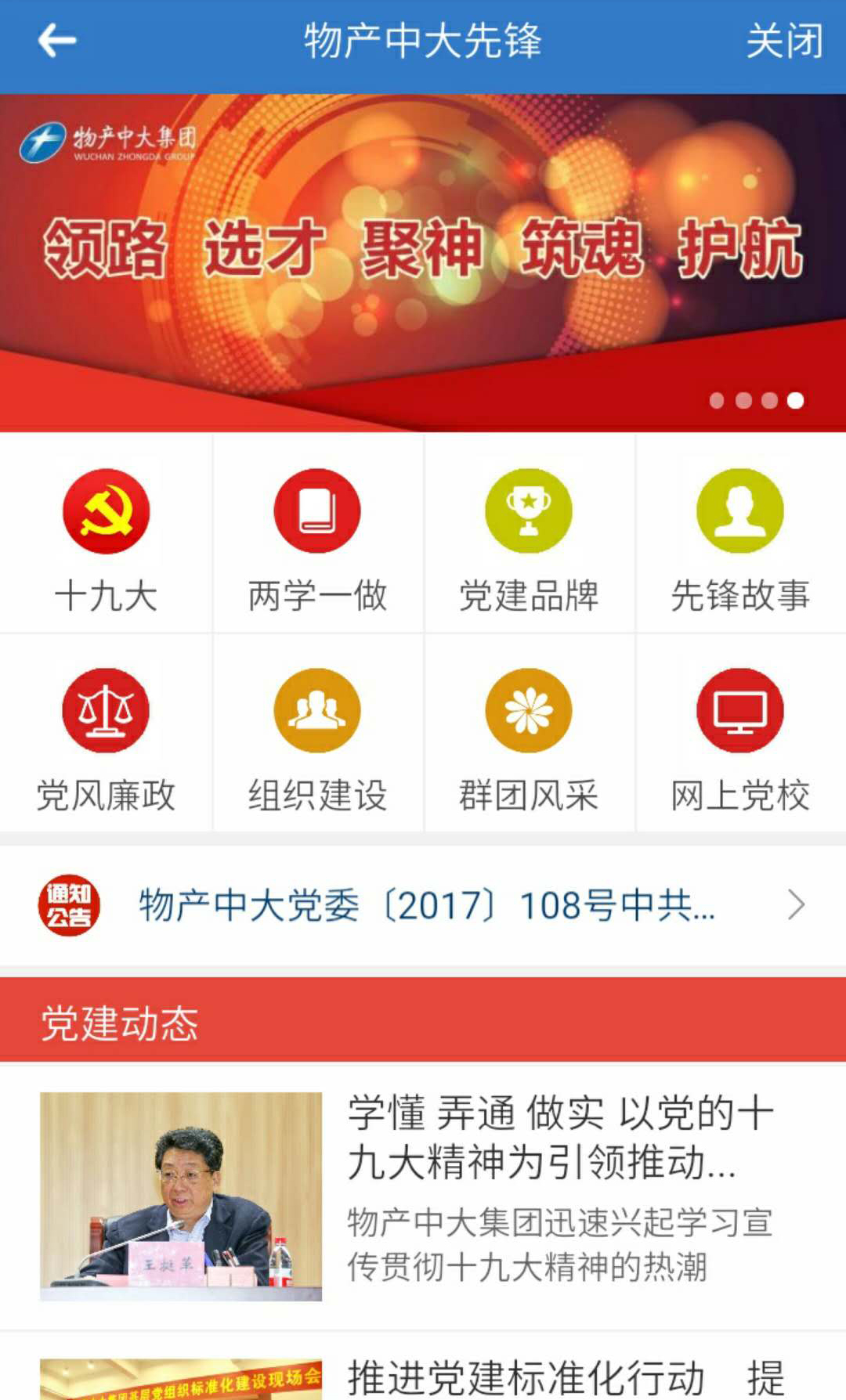The image size is (846, 1400).
Task: Open the 十九大 section icon
Action: (x=106, y=511)
